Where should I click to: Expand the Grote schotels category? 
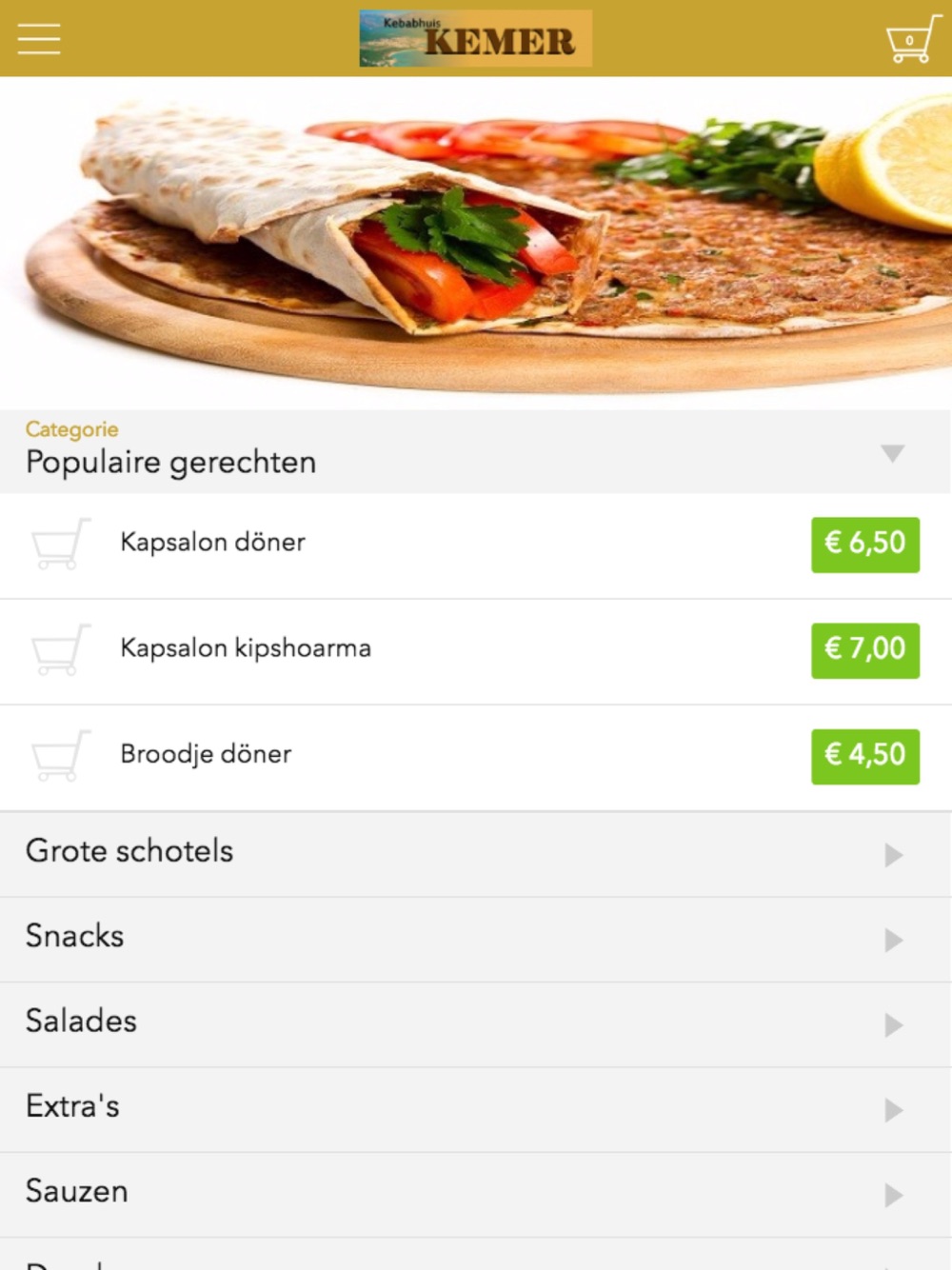click(476, 854)
